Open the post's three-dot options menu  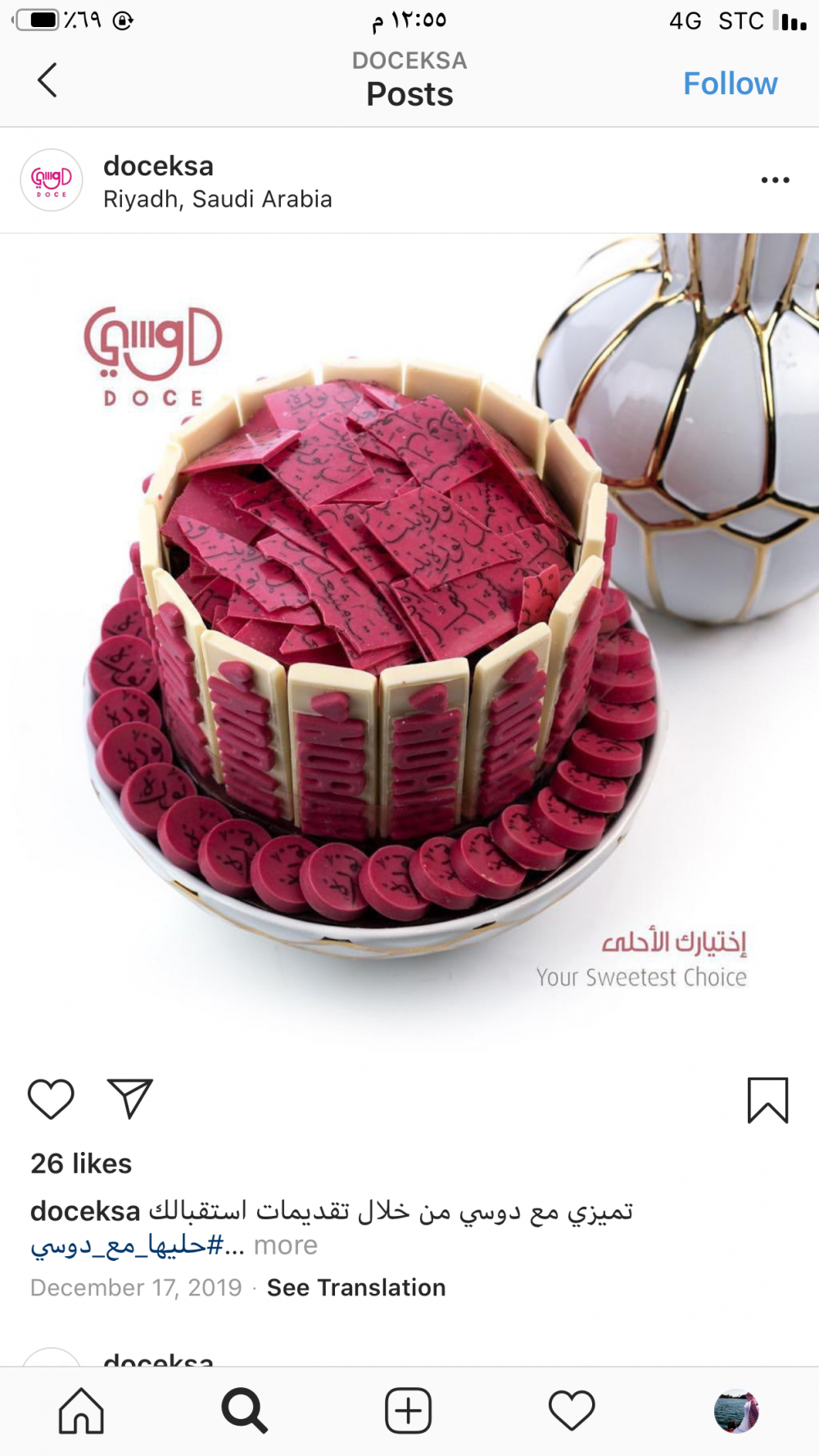coord(775,179)
